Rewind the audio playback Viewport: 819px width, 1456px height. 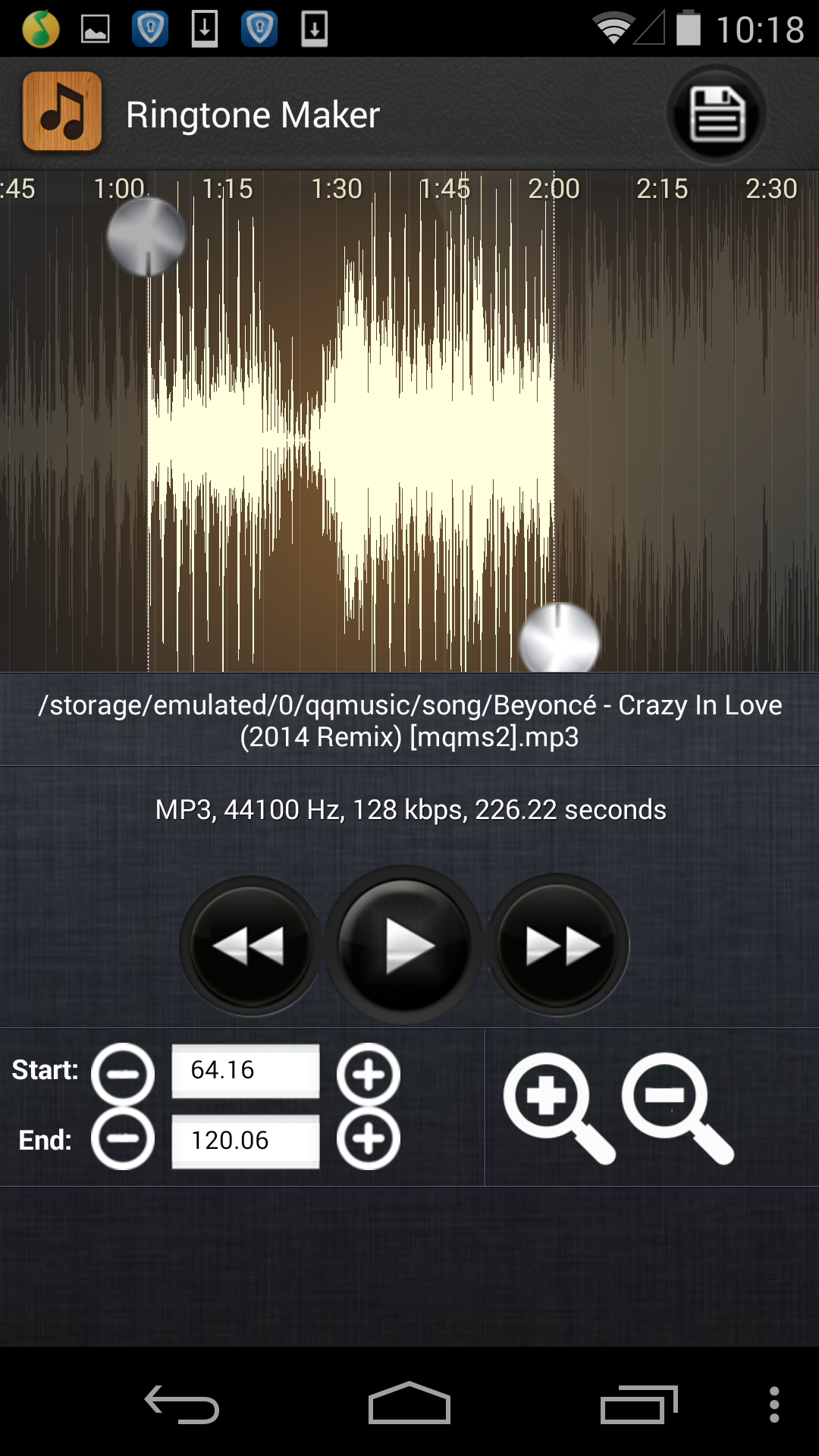(x=249, y=946)
